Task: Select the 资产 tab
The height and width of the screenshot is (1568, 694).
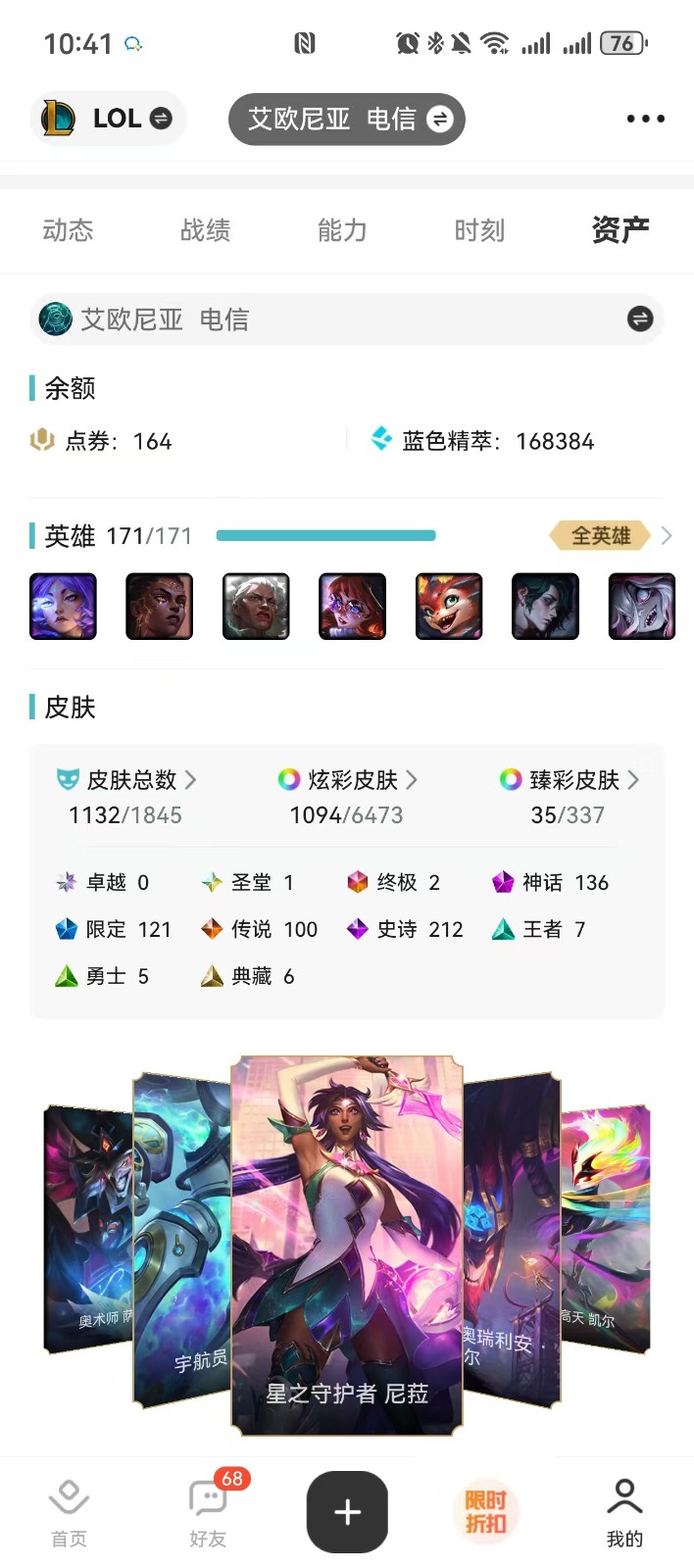Action: pos(620,230)
